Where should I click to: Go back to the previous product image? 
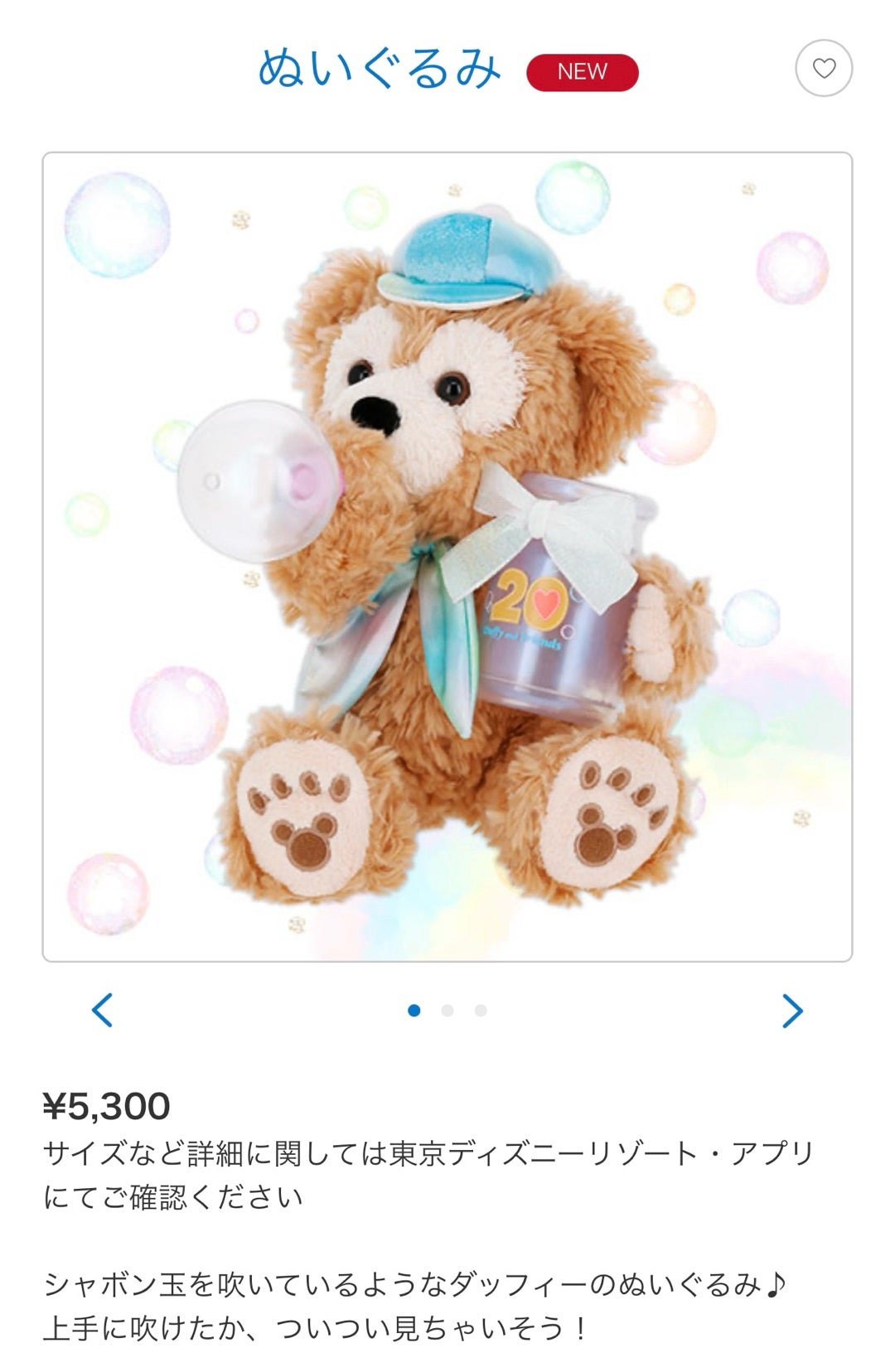[102, 1010]
